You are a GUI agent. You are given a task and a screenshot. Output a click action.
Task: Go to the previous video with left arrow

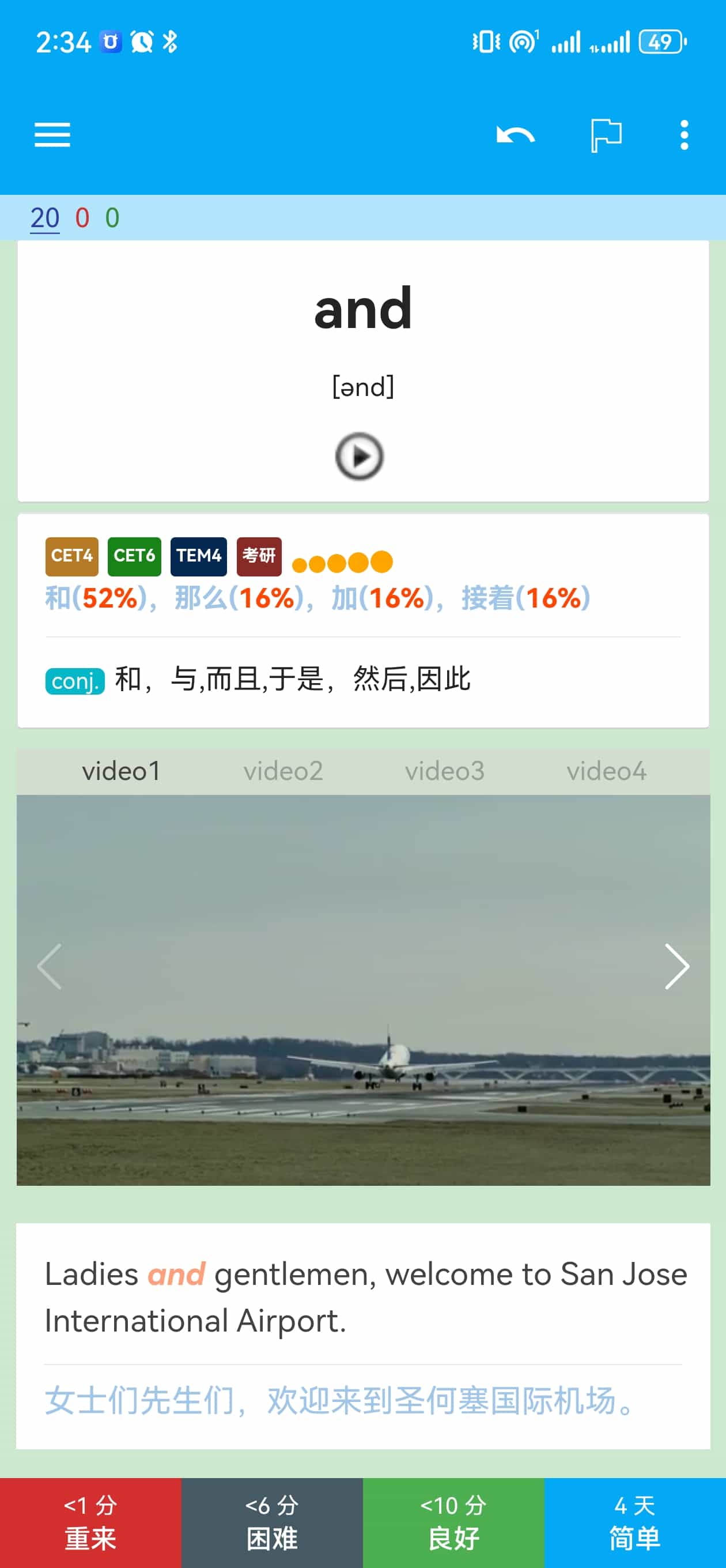[50, 966]
